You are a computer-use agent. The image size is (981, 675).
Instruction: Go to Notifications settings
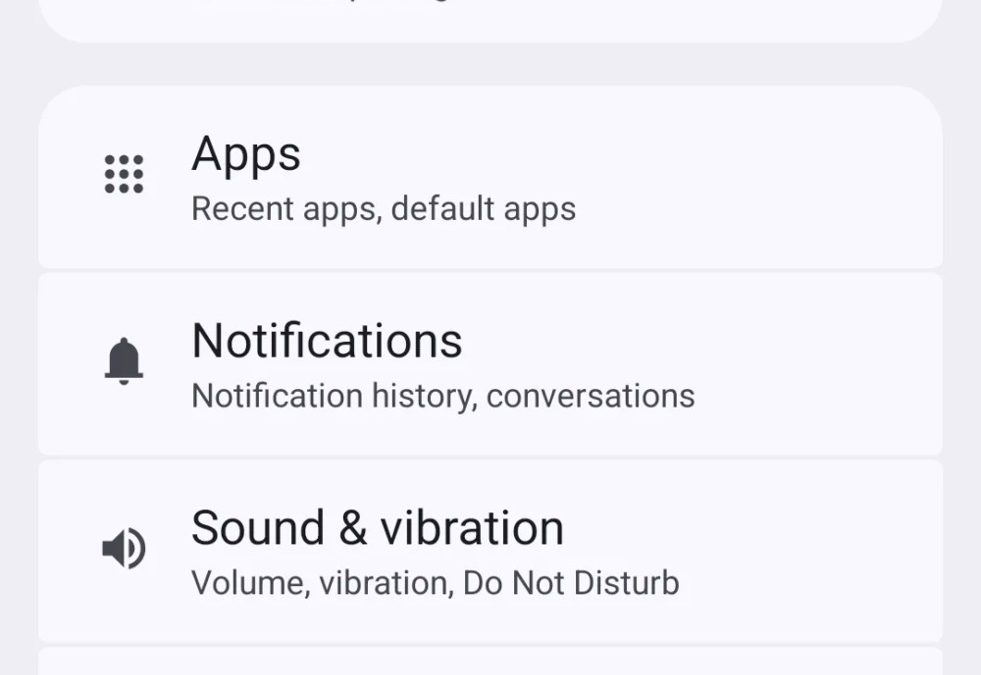(490, 364)
